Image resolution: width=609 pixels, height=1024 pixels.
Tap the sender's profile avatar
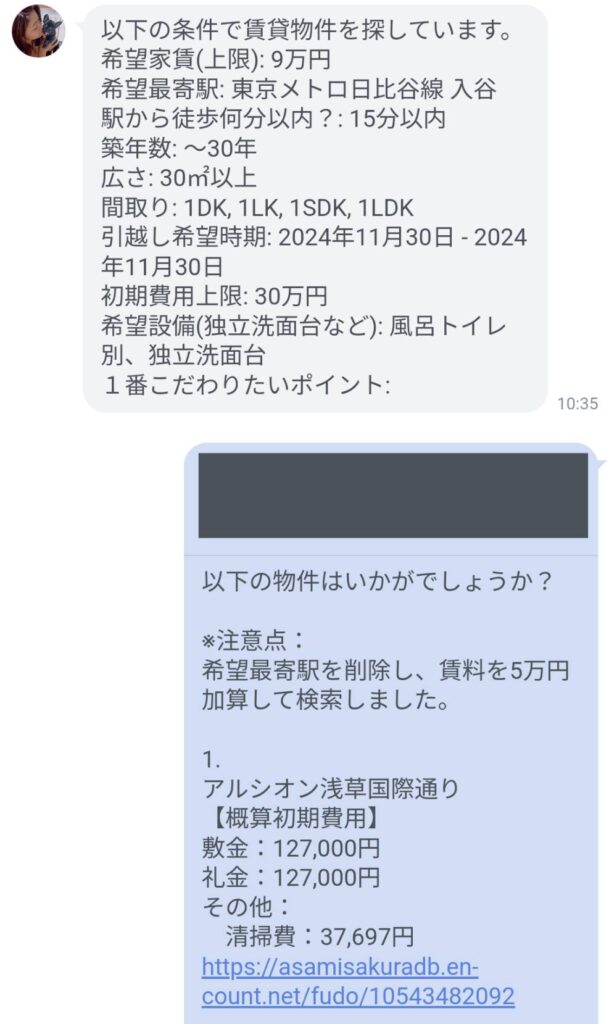coord(38,30)
